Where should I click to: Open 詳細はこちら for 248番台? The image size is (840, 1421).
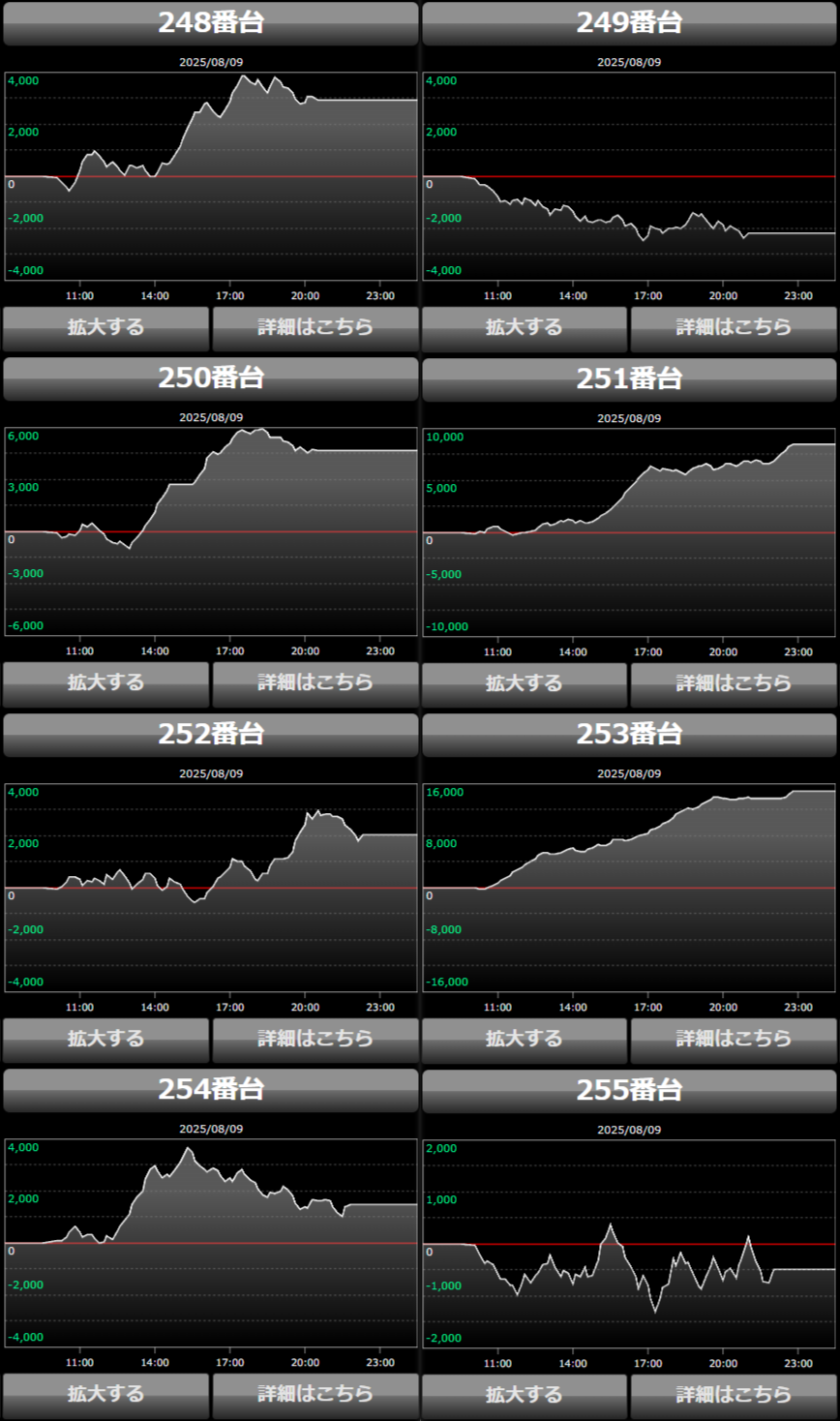[x=315, y=327]
